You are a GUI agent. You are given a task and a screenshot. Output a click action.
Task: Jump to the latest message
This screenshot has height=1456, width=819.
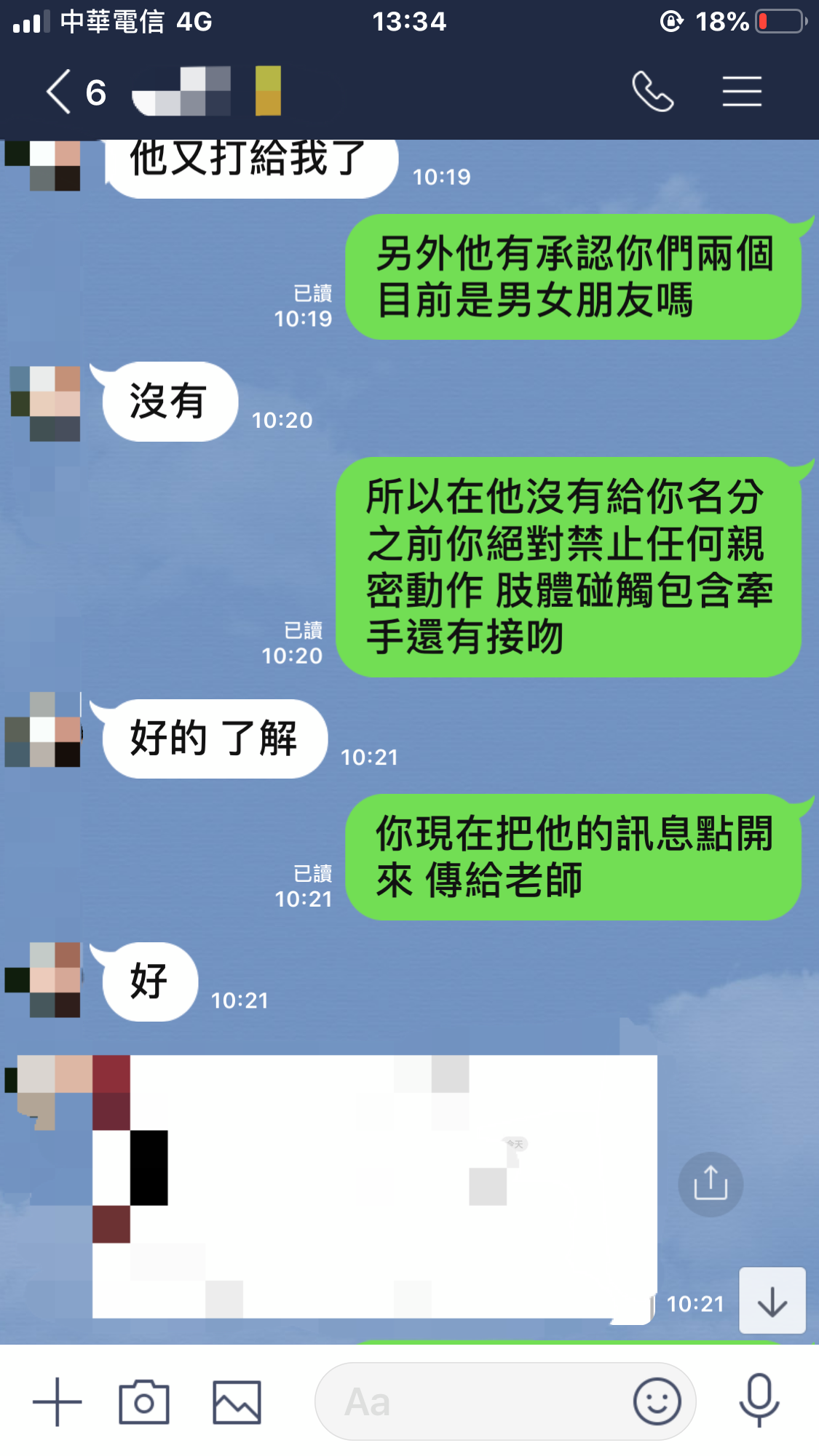(772, 1300)
